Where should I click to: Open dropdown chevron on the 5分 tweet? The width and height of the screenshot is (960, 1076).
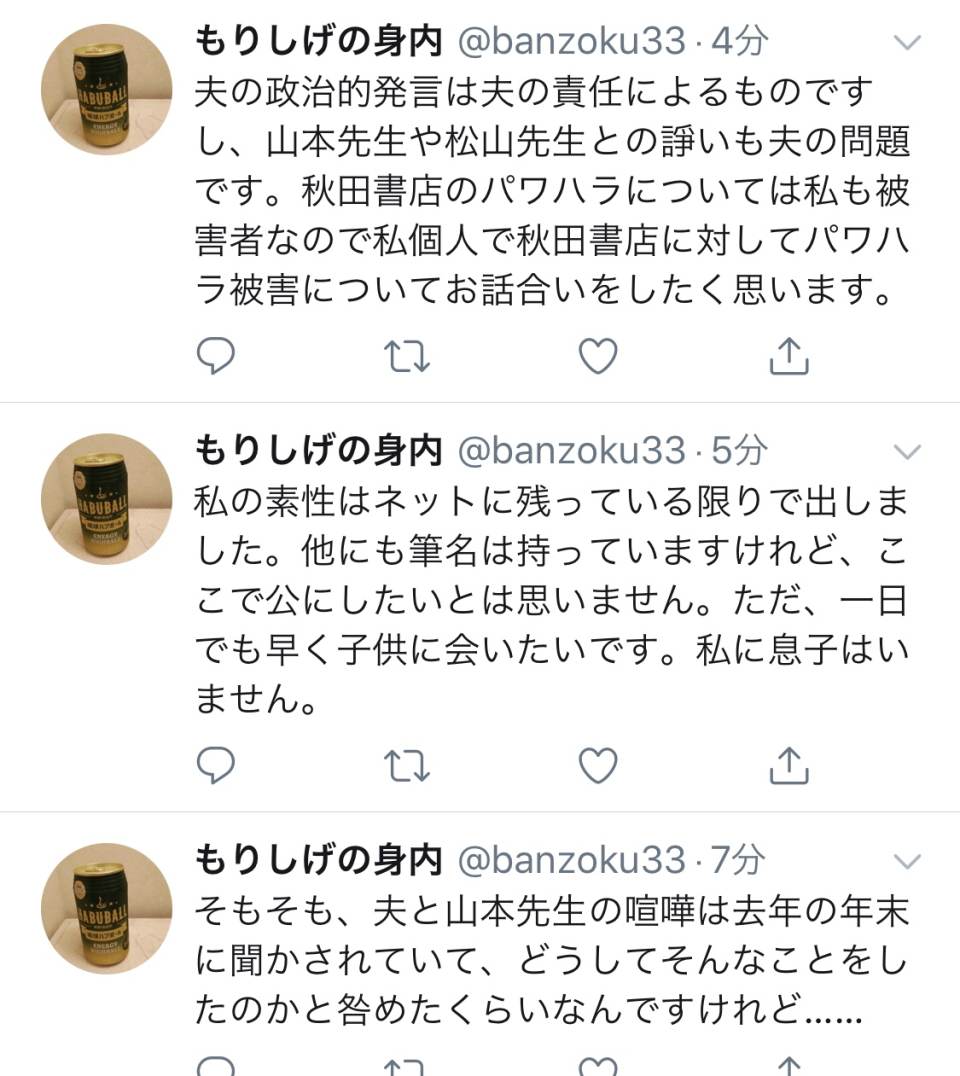[x=907, y=452]
